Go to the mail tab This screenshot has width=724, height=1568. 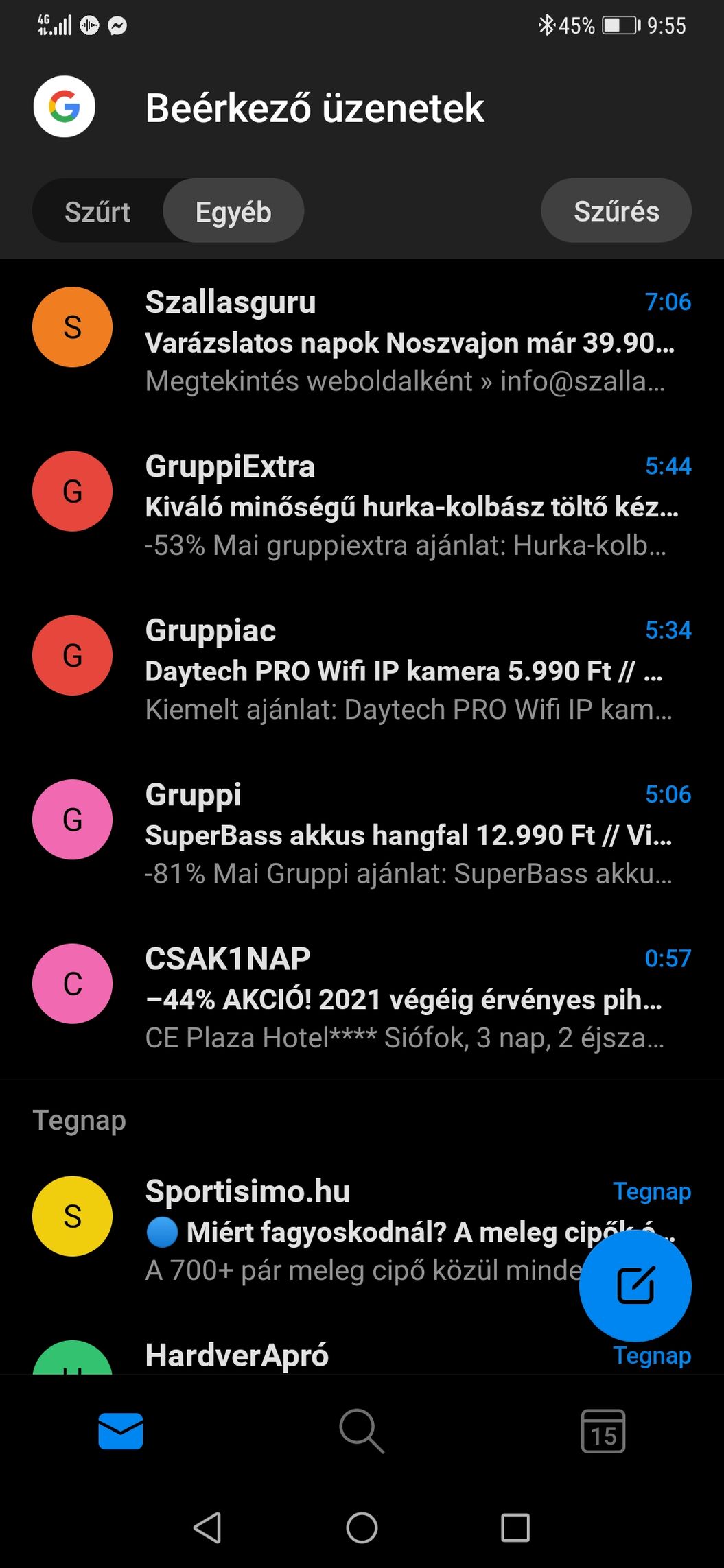coord(121,1431)
